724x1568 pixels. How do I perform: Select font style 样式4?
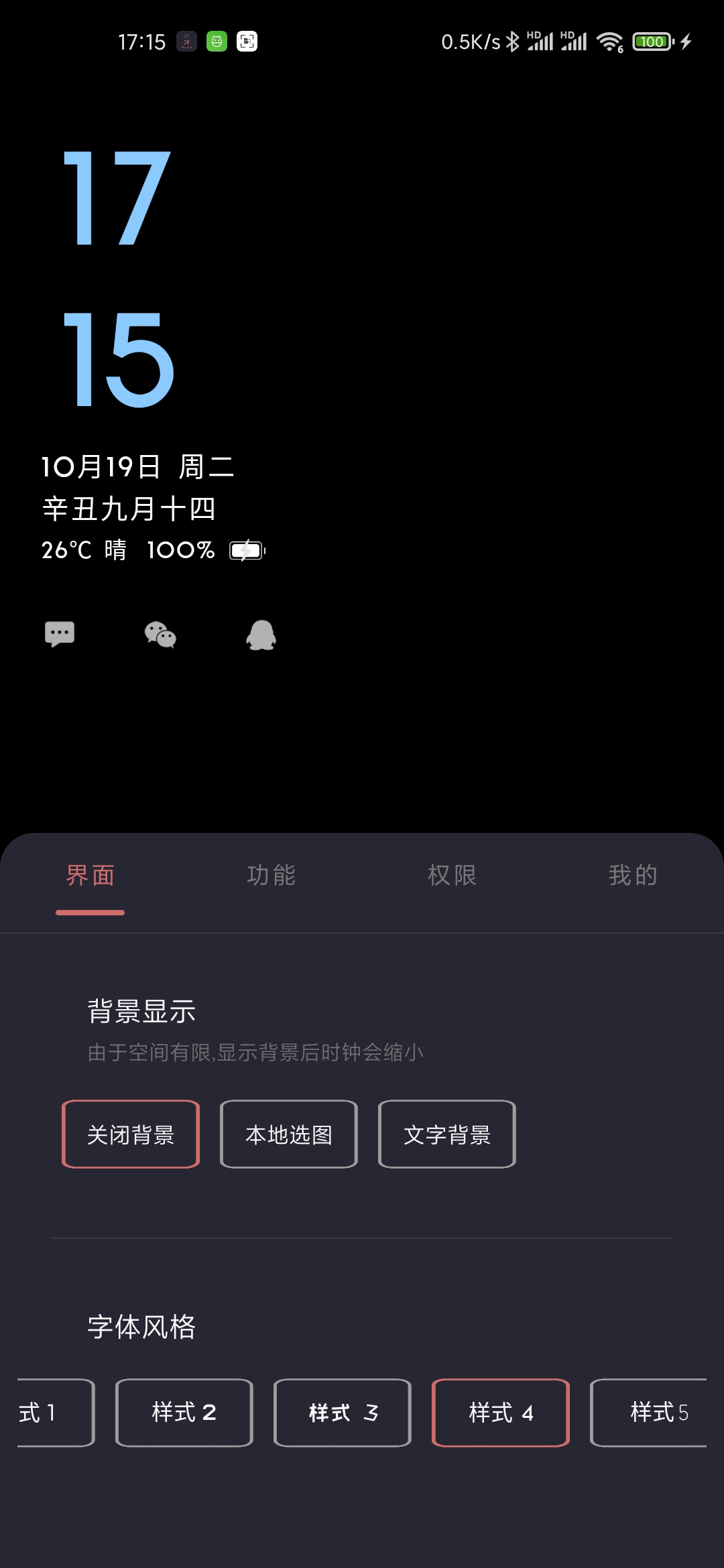[500, 1413]
